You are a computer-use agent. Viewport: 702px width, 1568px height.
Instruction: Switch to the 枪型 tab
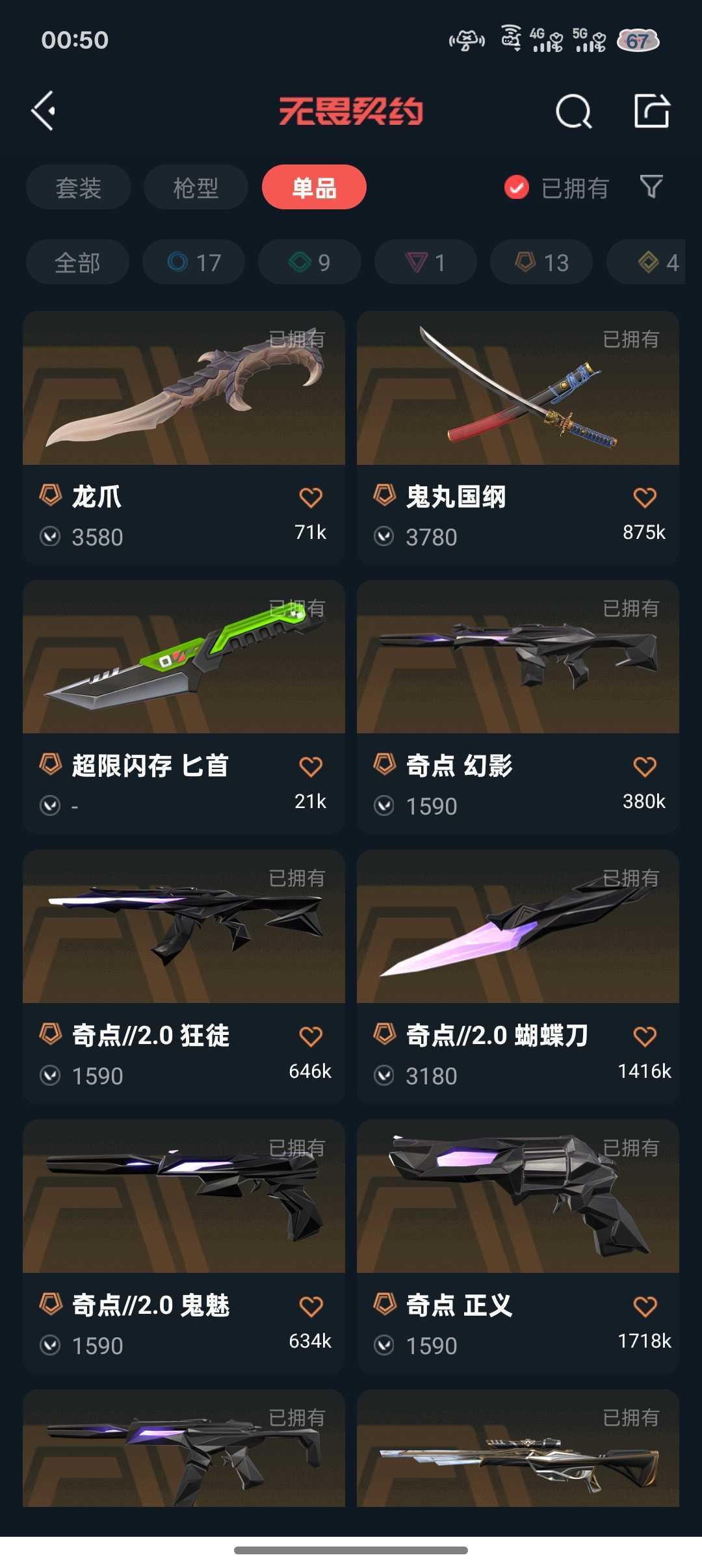pyautogui.click(x=195, y=187)
